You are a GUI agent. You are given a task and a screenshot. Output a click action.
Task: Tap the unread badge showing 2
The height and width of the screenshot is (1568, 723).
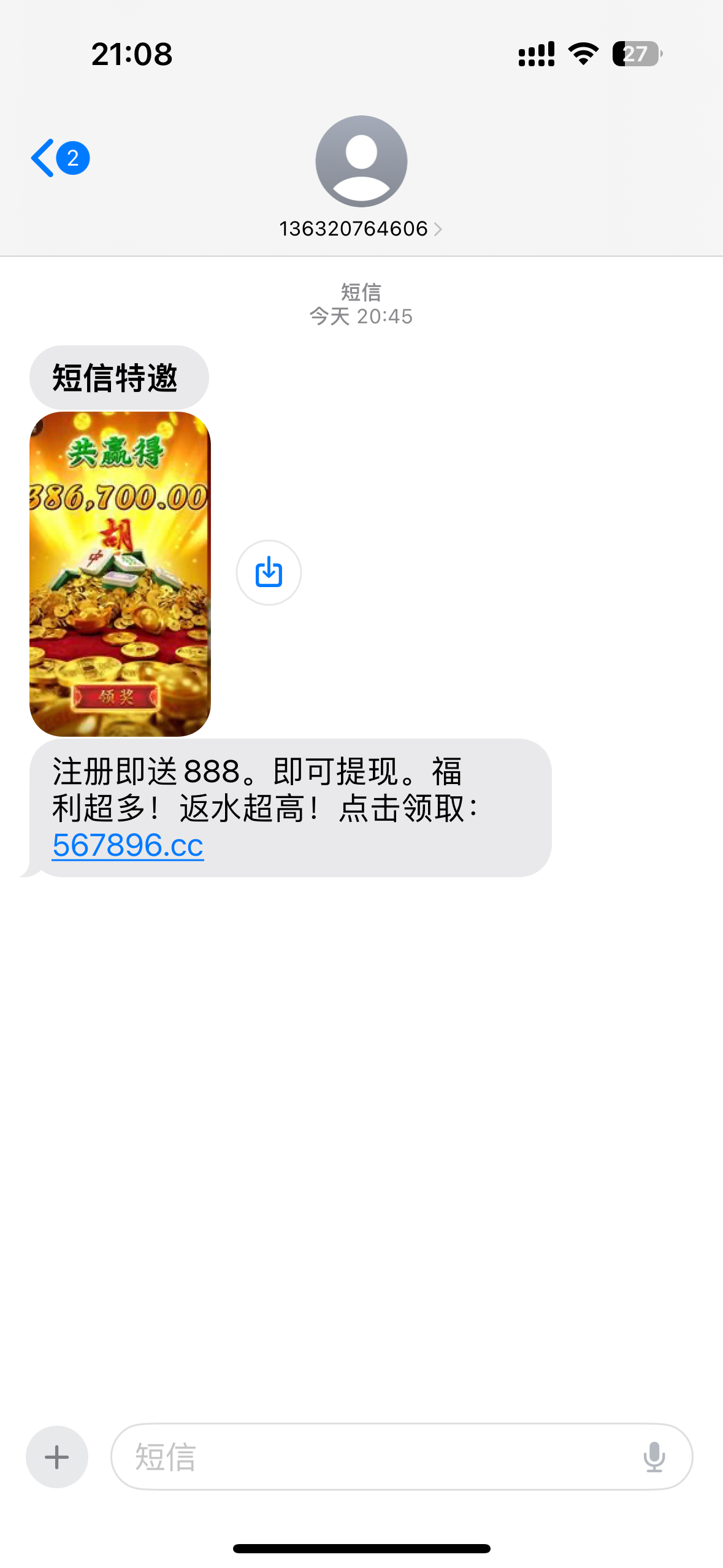point(72,158)
